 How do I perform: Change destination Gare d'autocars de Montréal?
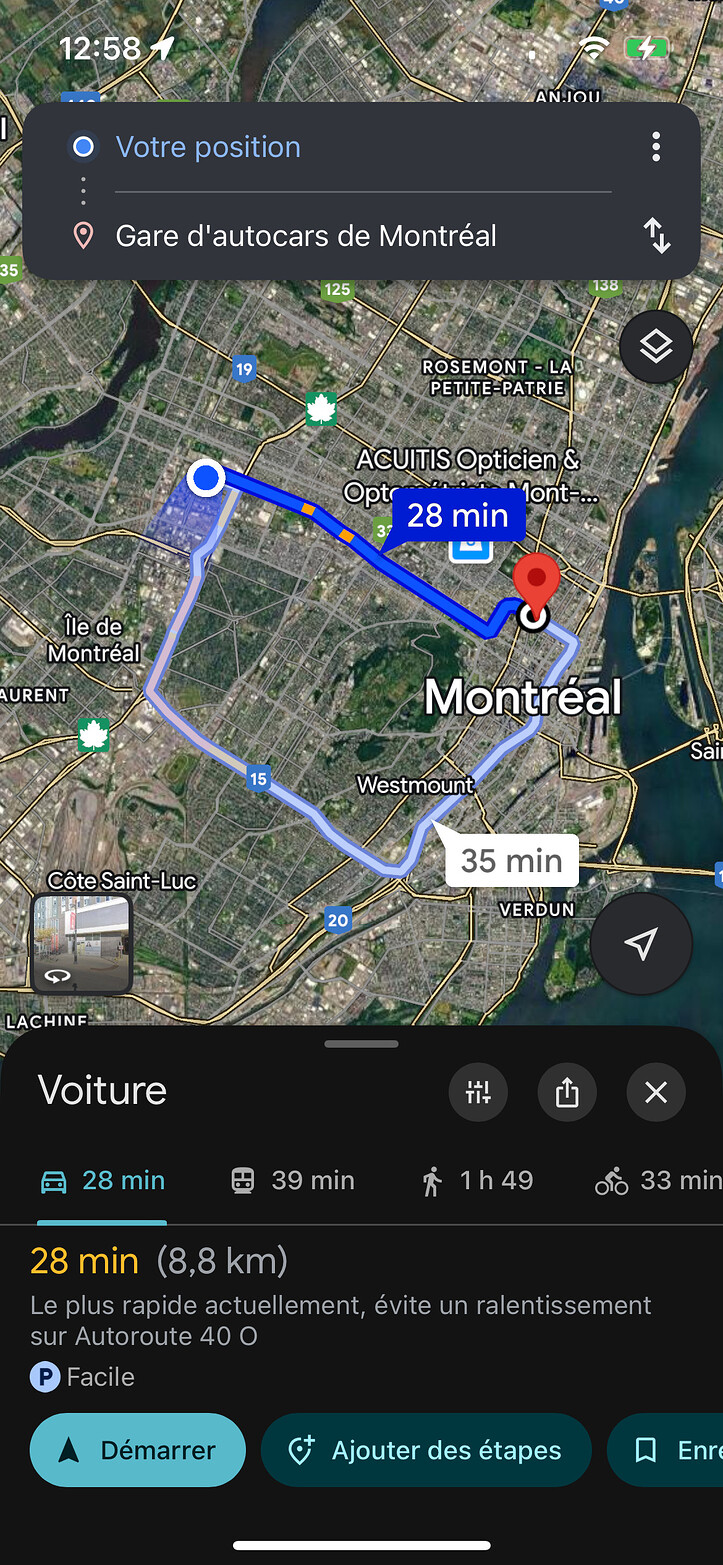pyautogui.click(x=306, y=236)
